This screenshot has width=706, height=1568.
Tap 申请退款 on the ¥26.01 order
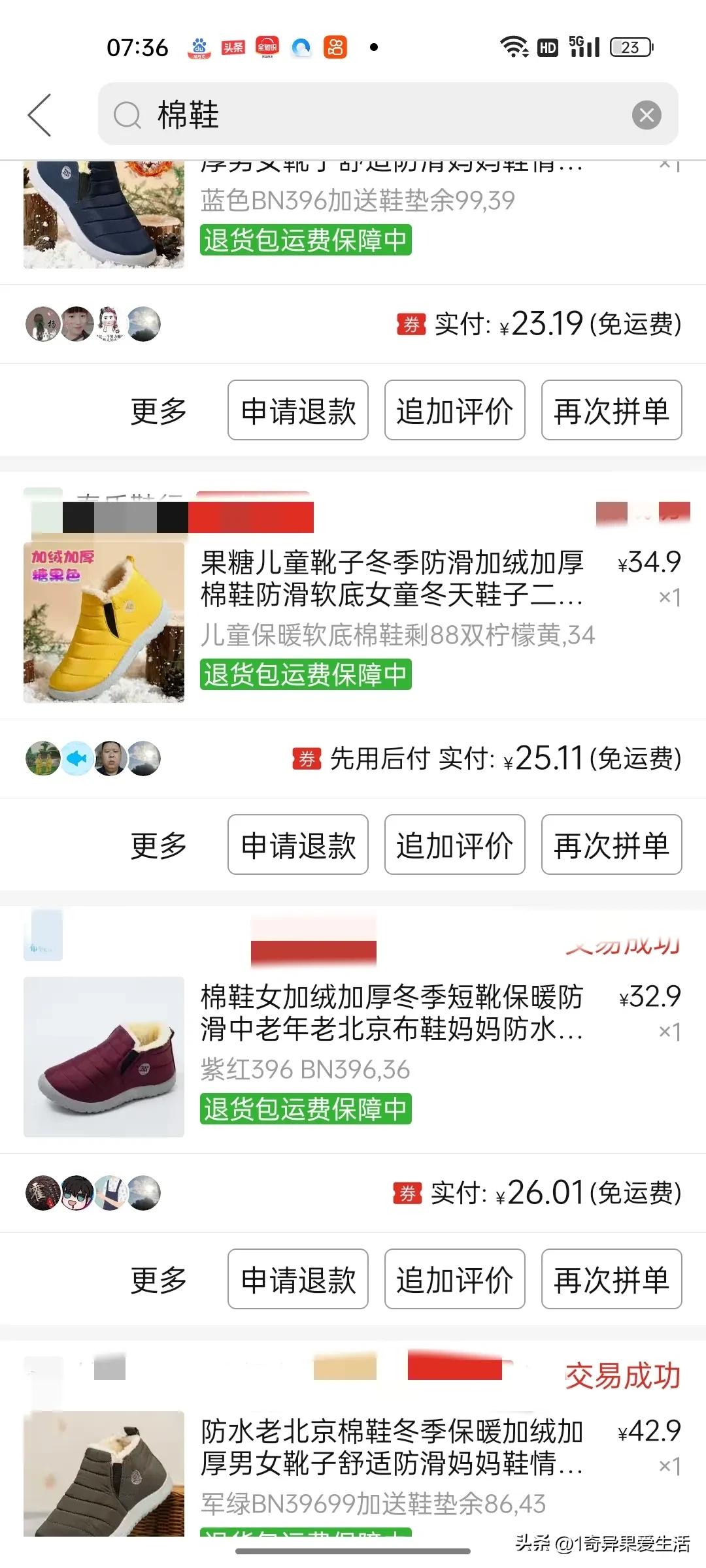click(x=297, y=1279)
